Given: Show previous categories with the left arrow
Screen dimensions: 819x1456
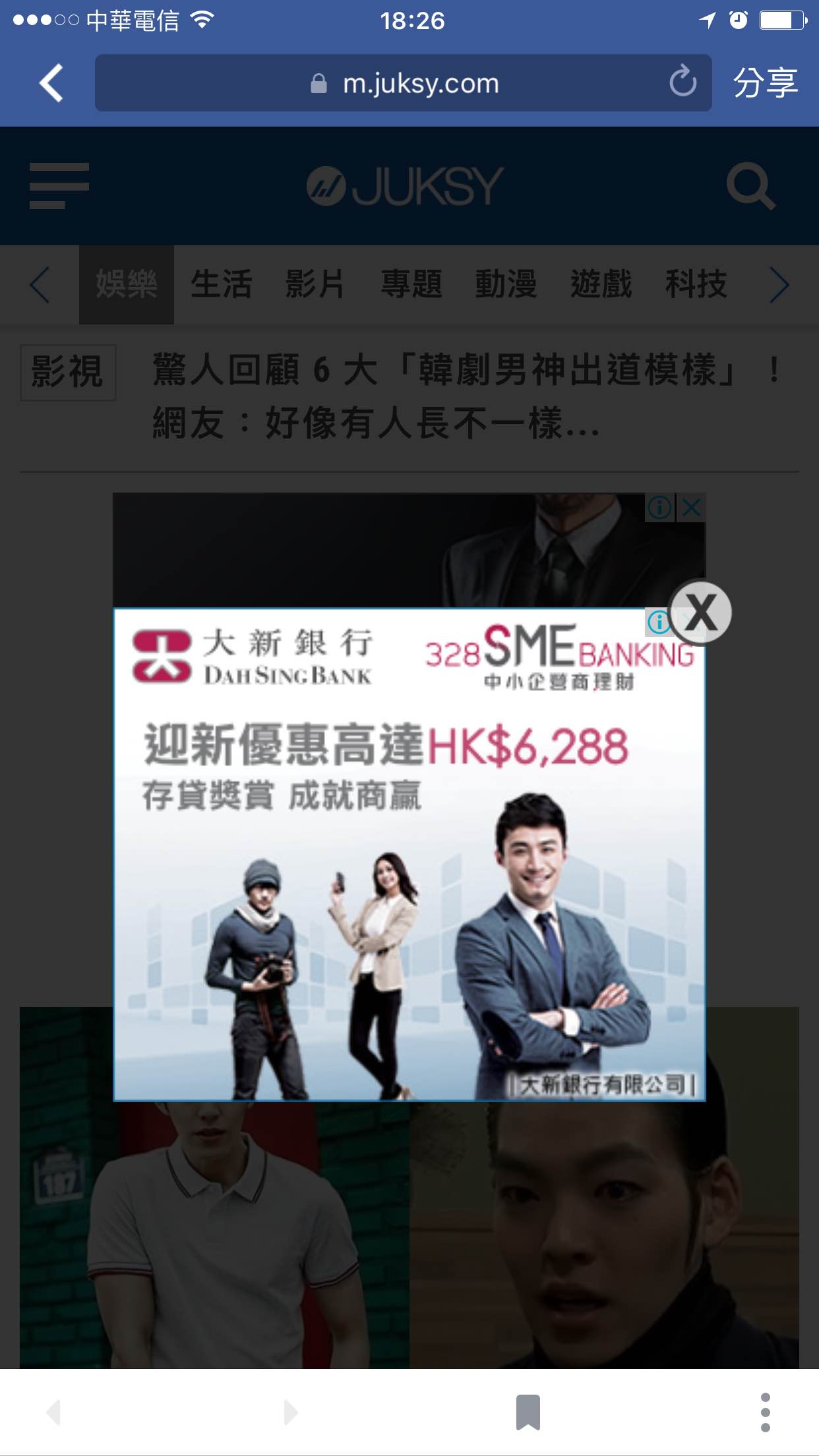Looking at the screenshot, I should (x=40, y=285).
